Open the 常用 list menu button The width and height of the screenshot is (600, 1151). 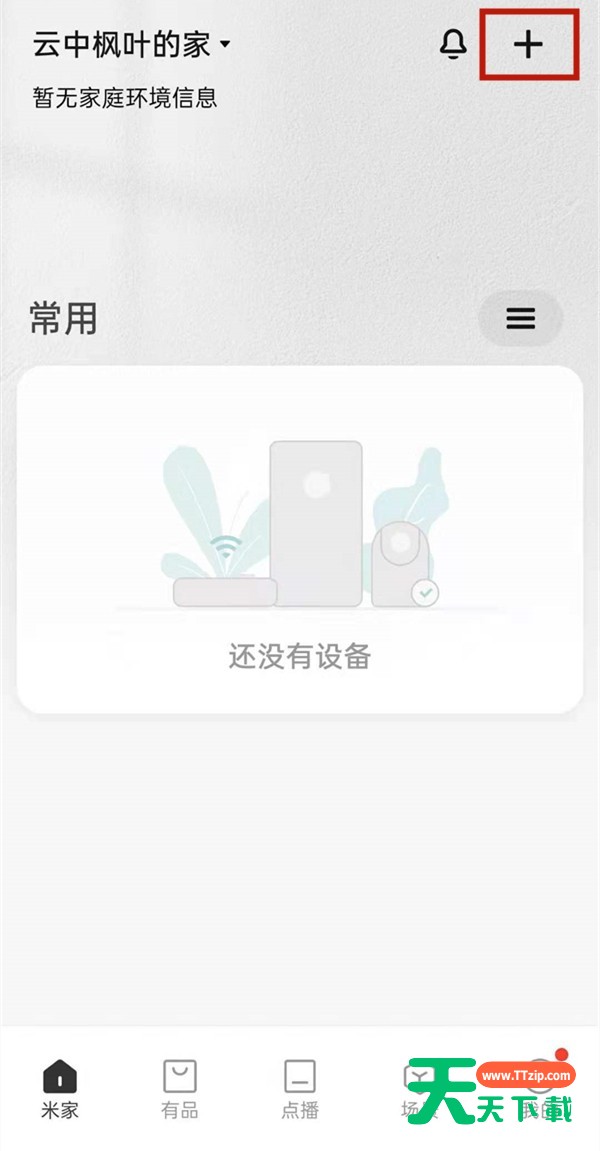click(x=520, y=319)
